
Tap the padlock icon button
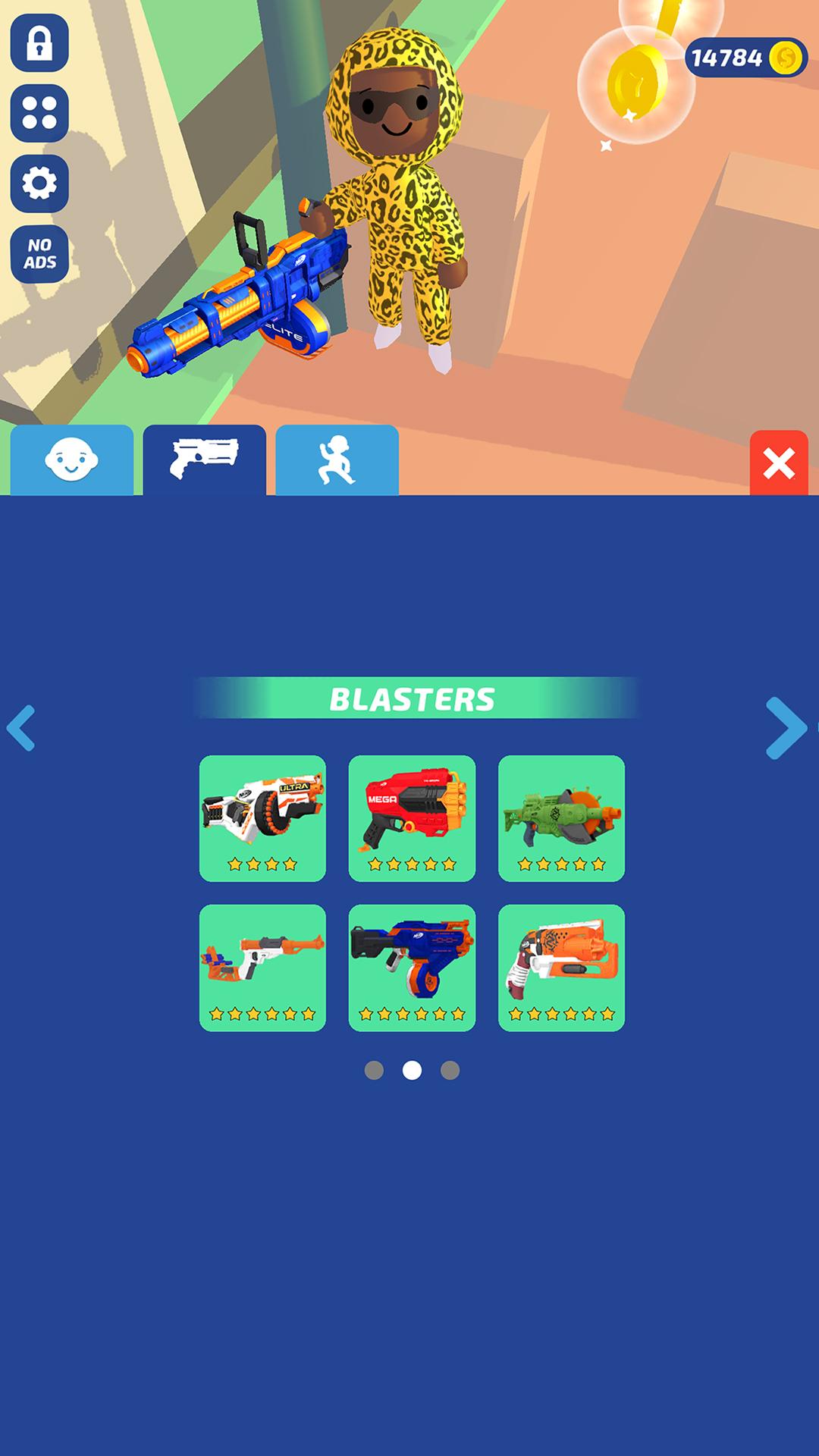point(39,42)
